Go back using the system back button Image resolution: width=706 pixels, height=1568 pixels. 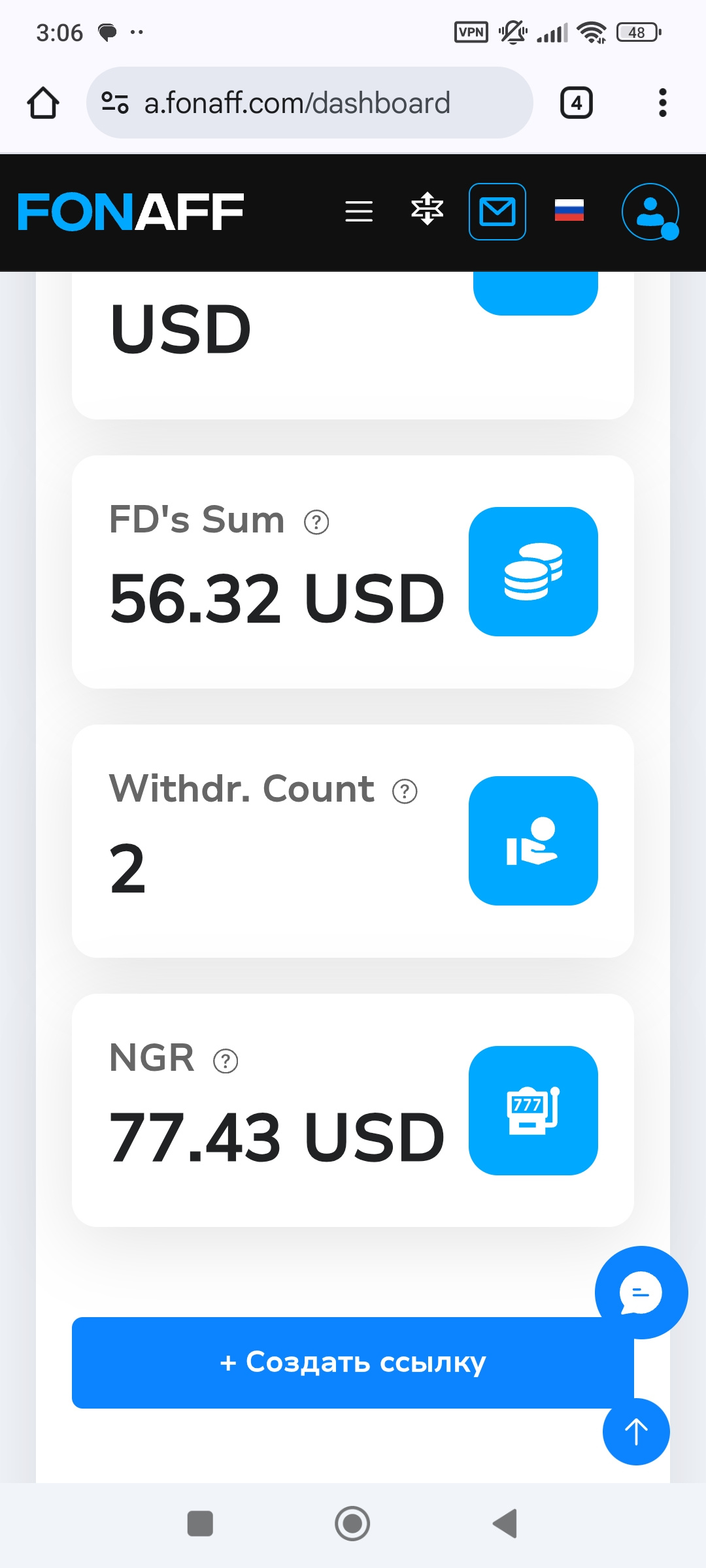click(505, 1524)
